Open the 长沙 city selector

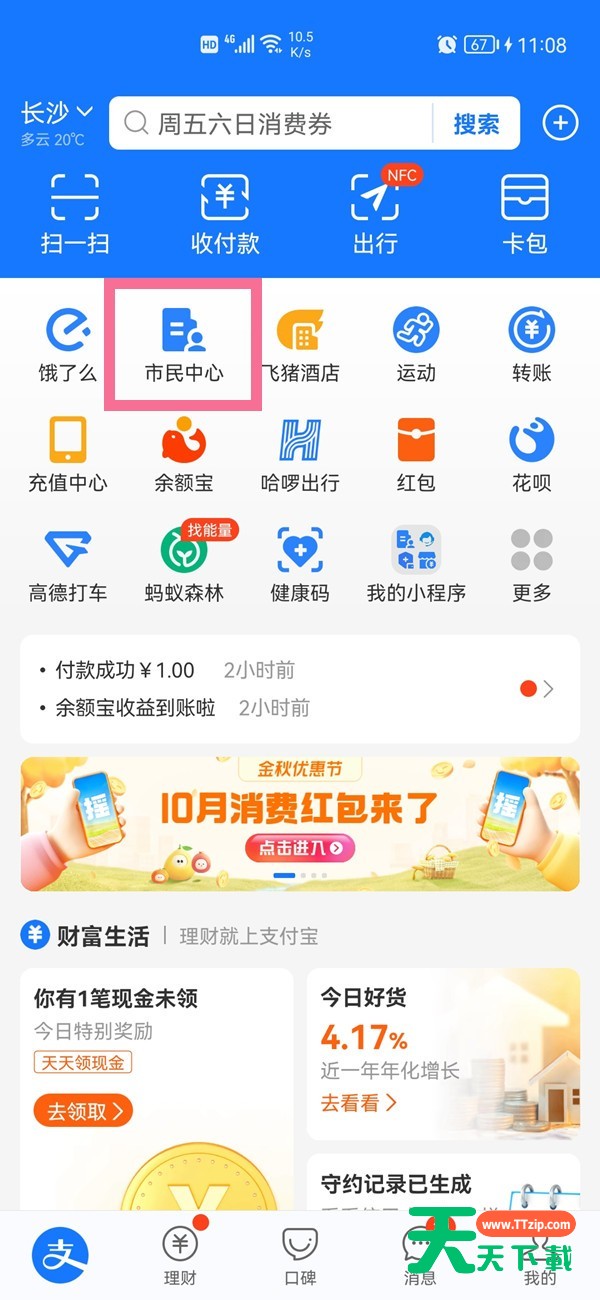(x=57, y=113)
